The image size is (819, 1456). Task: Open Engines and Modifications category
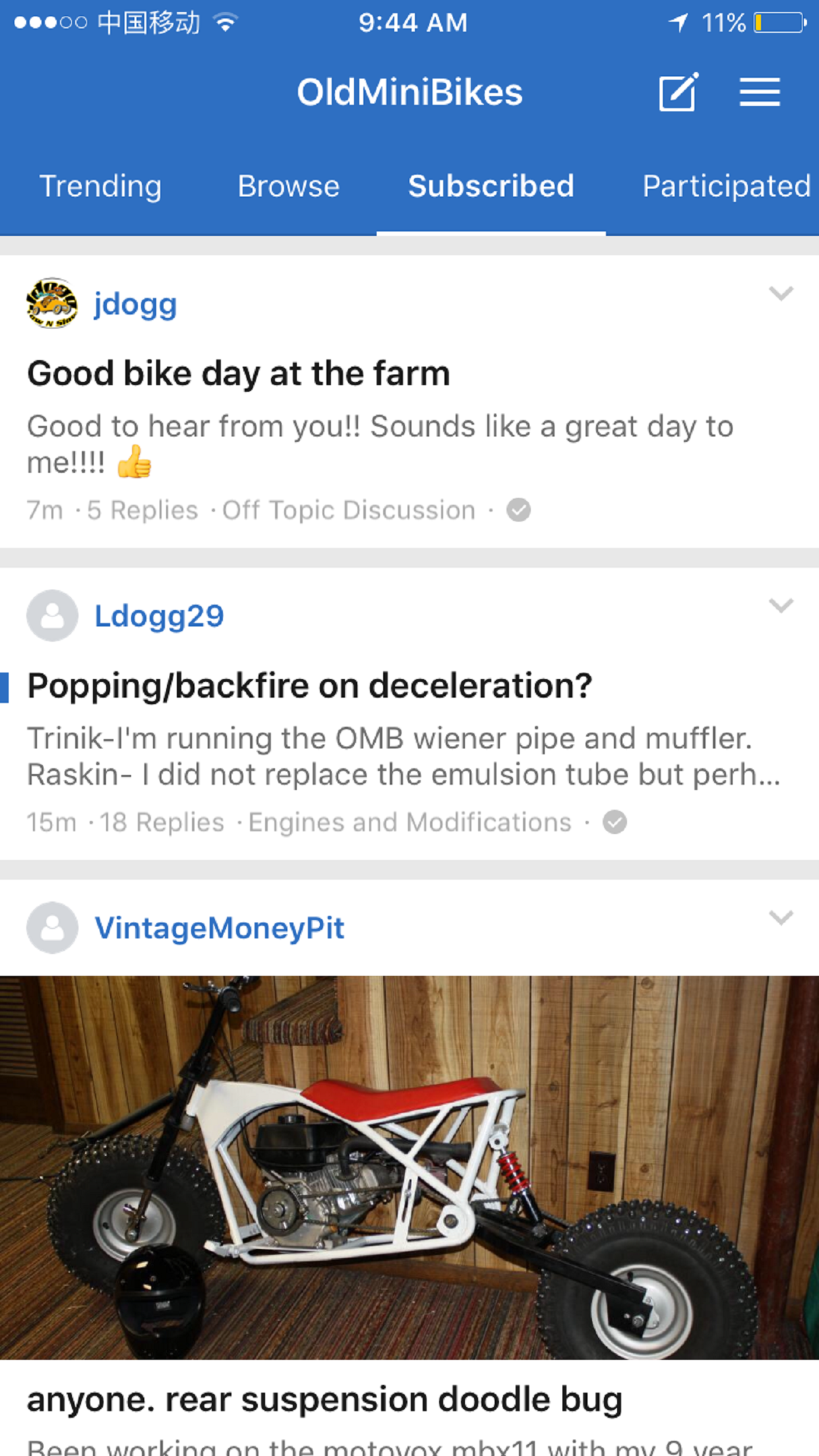pyautogui.click(x=409, y=822)
